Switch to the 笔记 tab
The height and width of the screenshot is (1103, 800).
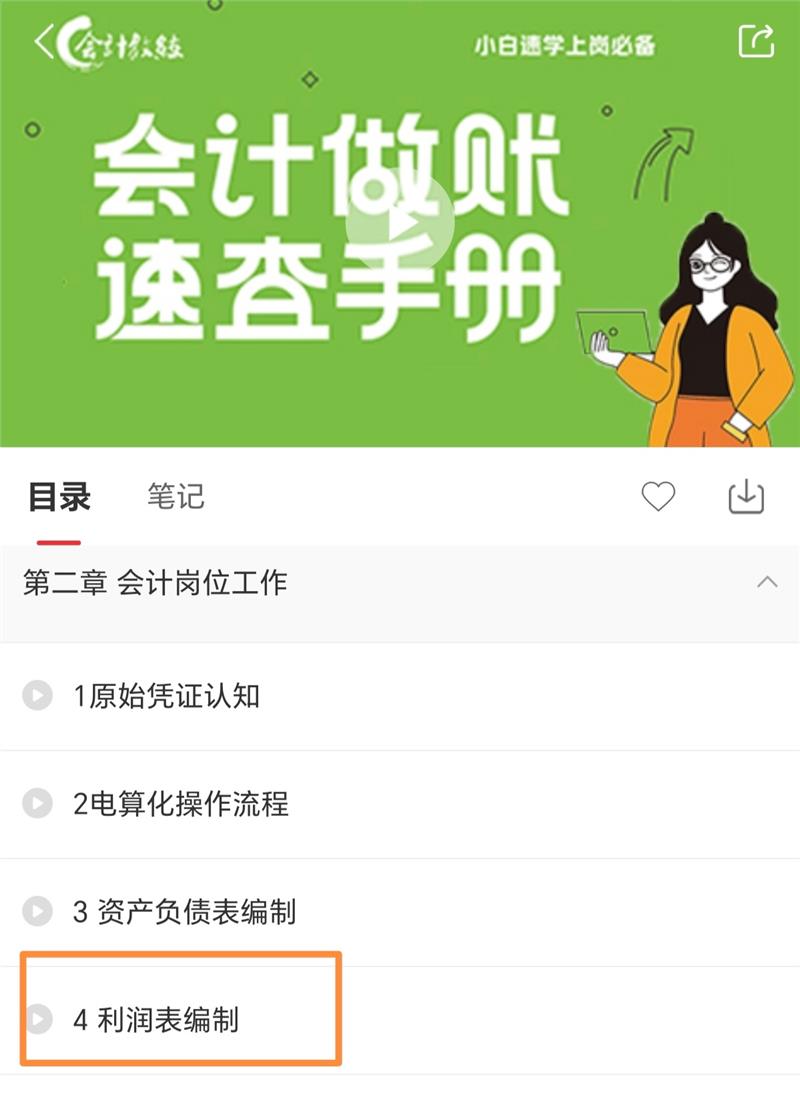pos(176,497)
